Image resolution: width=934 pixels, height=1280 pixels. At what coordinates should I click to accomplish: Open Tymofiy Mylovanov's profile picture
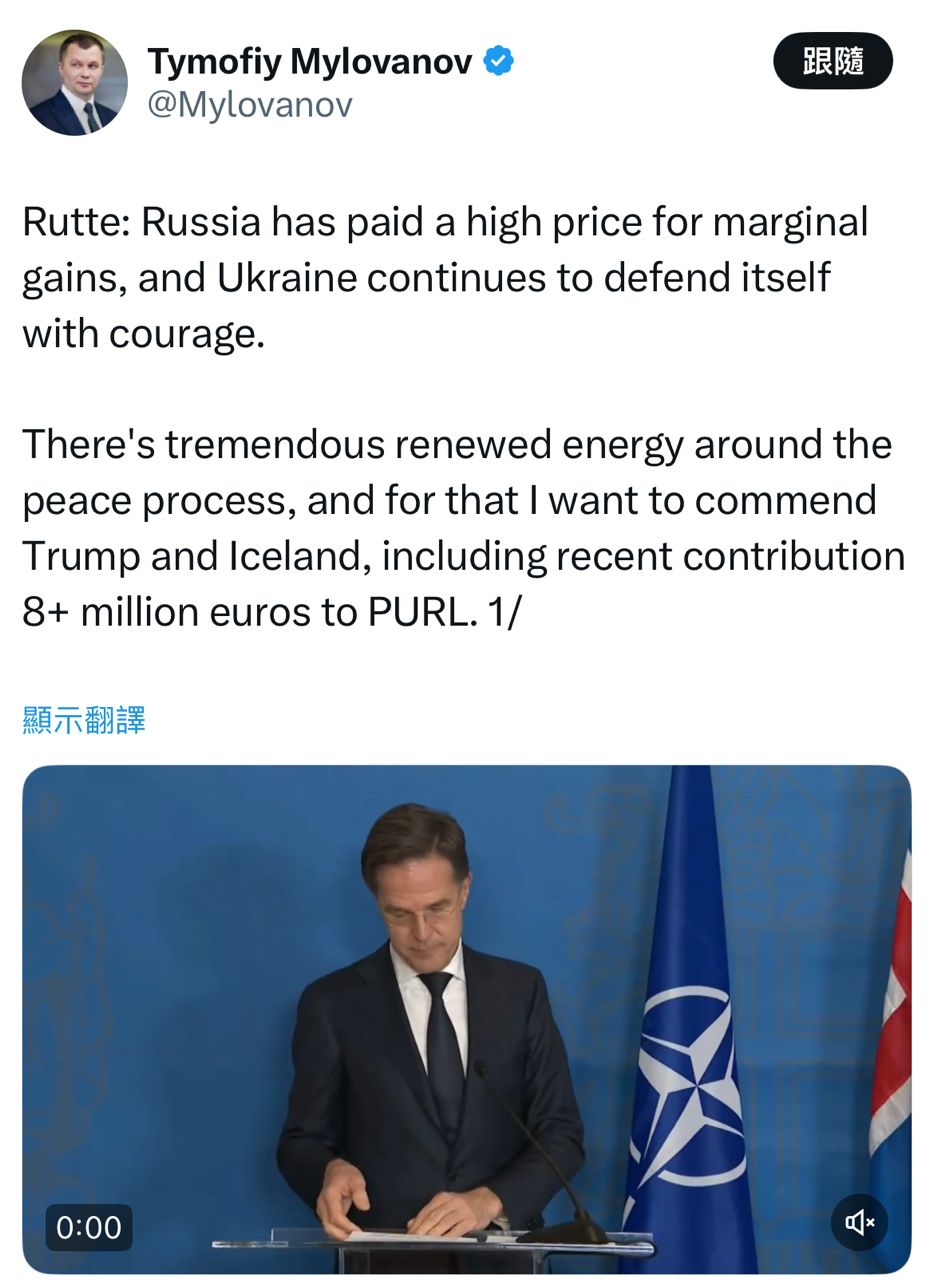(x=74, y=83)
